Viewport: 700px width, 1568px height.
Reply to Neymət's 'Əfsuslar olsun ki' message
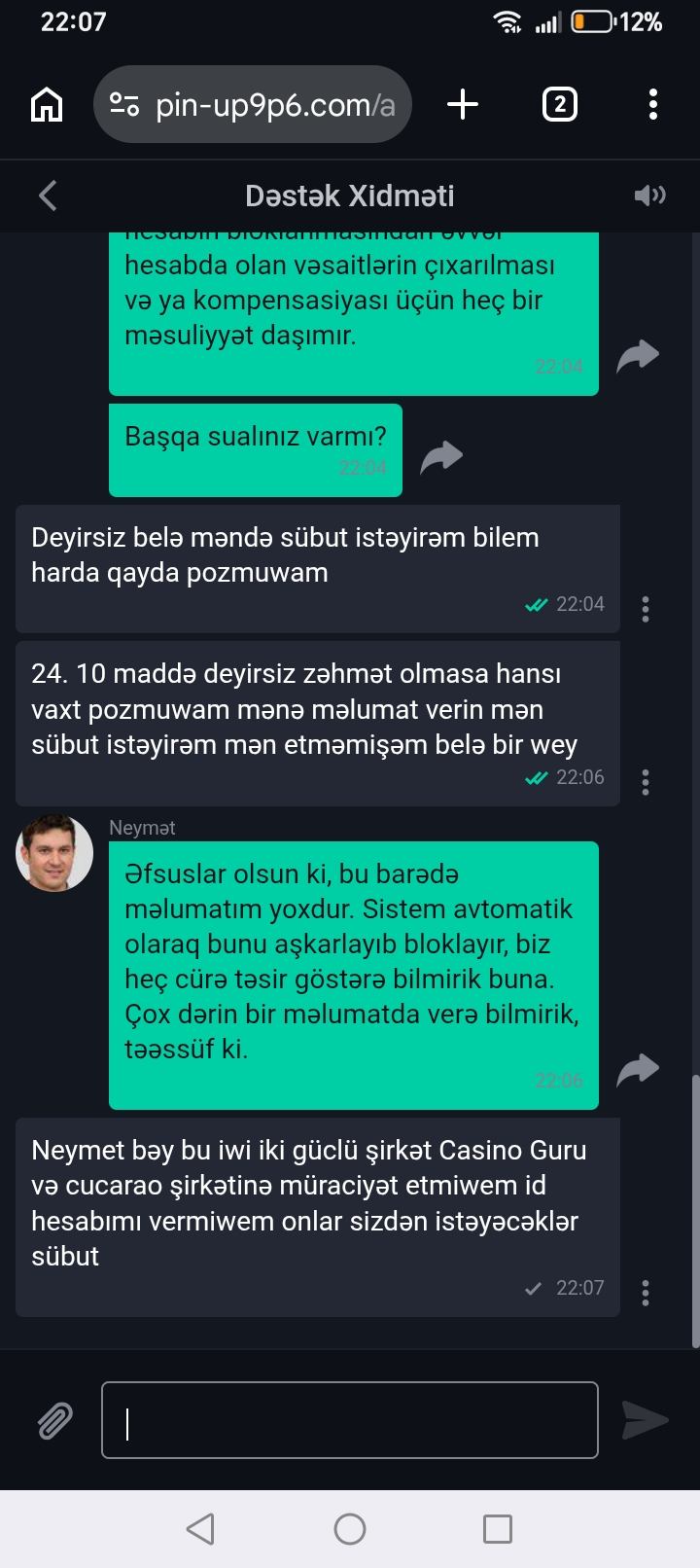(638, 1070)
